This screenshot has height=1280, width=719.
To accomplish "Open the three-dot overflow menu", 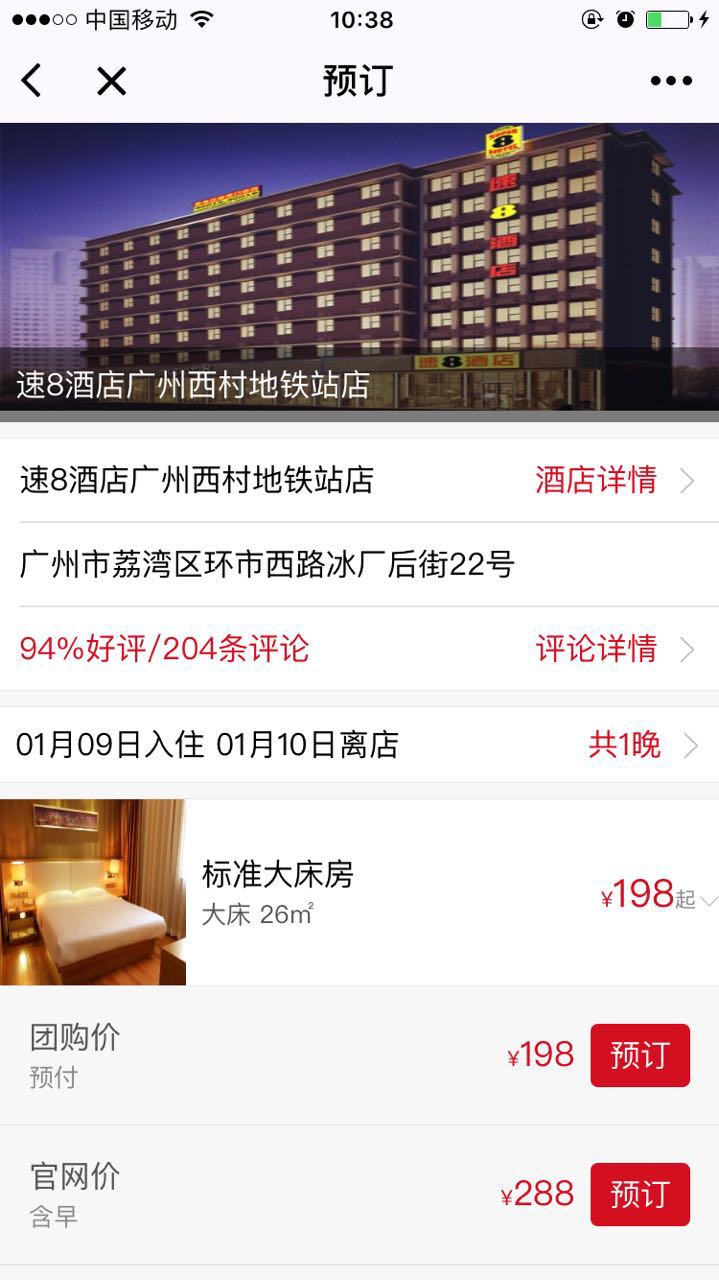I will [671, 81].
